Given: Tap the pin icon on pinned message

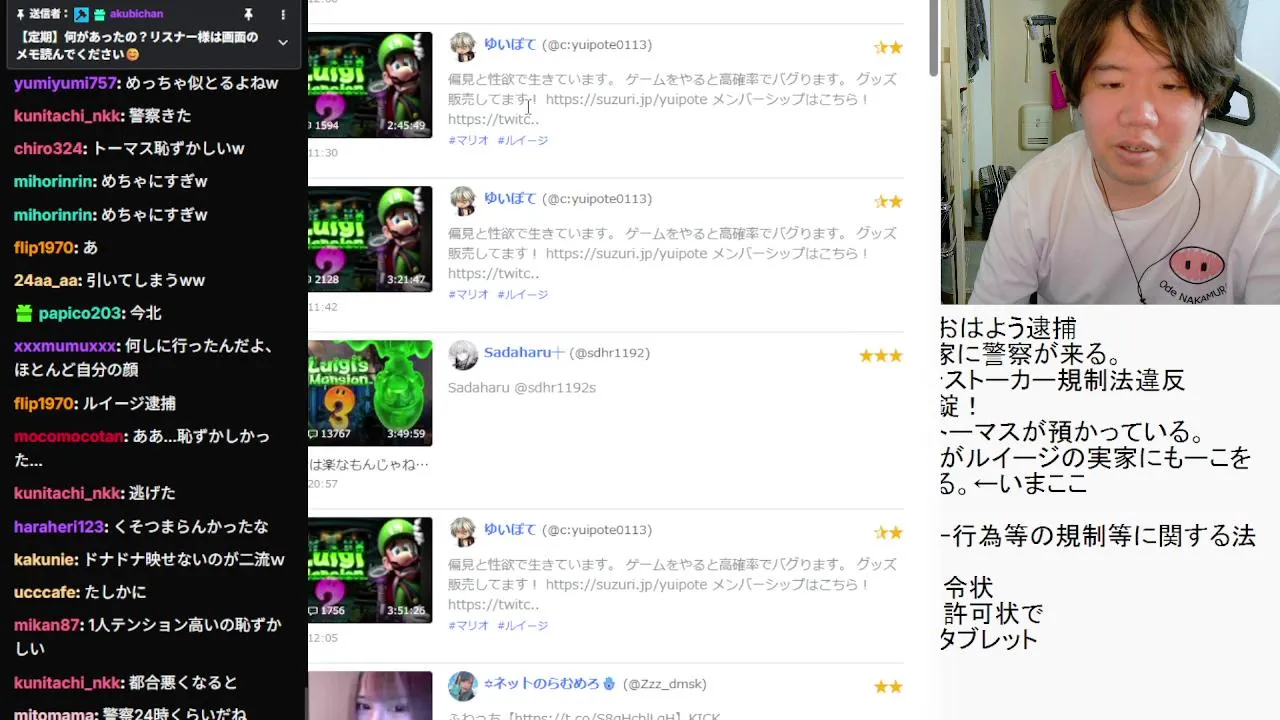Looking at the screenshot, I should click(248, 14).
